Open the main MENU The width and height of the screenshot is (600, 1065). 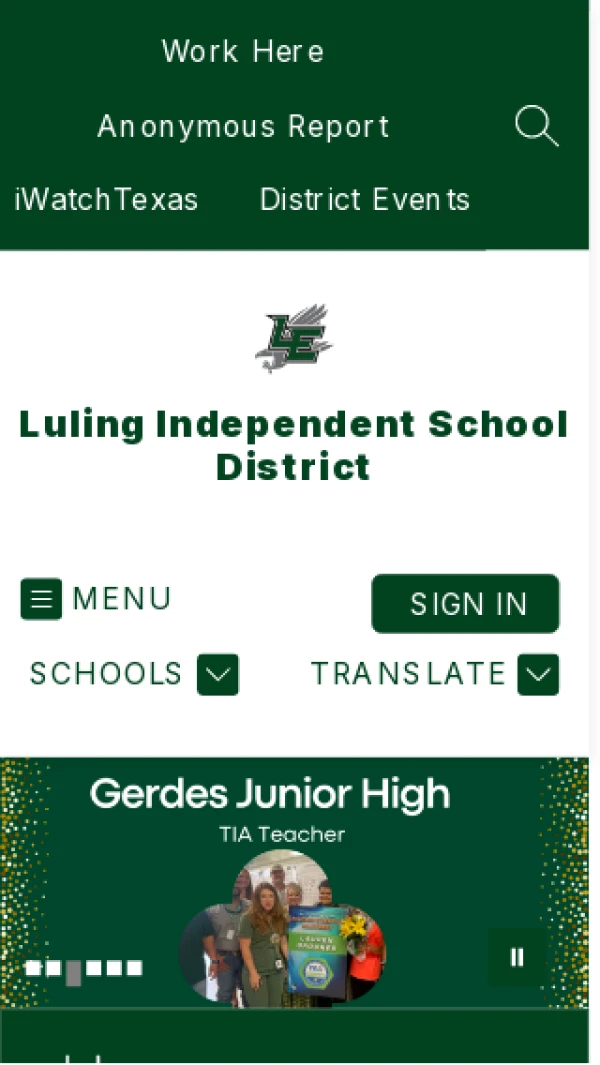(x=96, y=599)
